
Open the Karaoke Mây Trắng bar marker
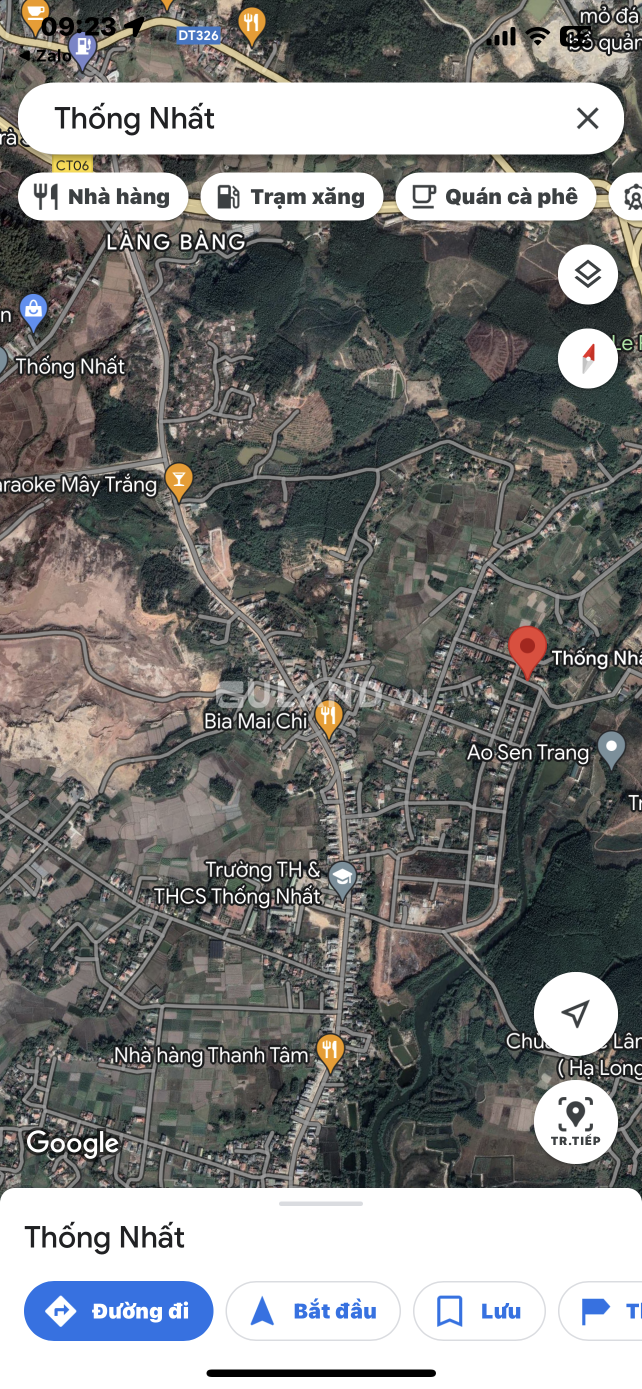(x=179, y=480)
